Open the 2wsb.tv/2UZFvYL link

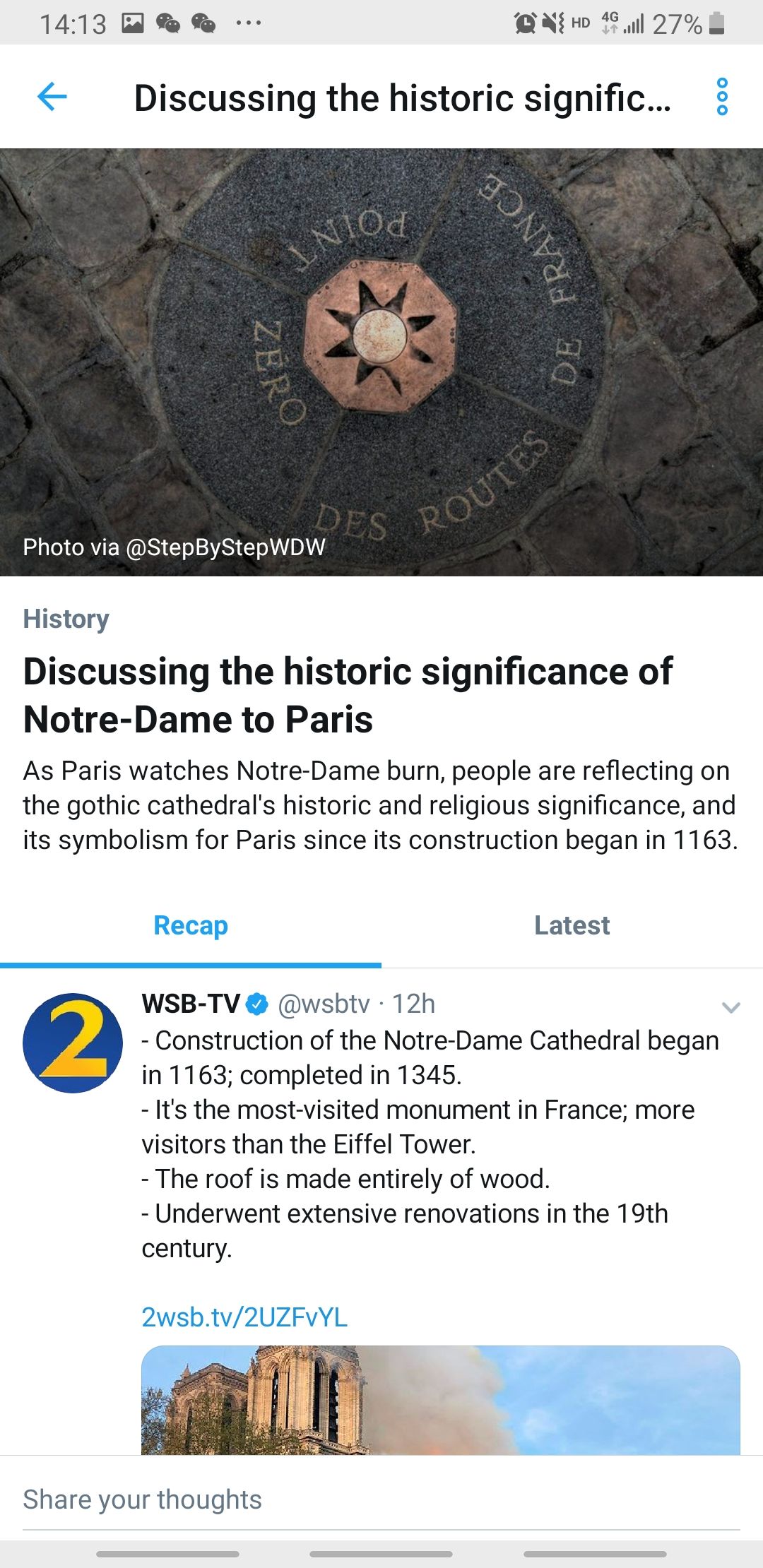pos(244,1317)
